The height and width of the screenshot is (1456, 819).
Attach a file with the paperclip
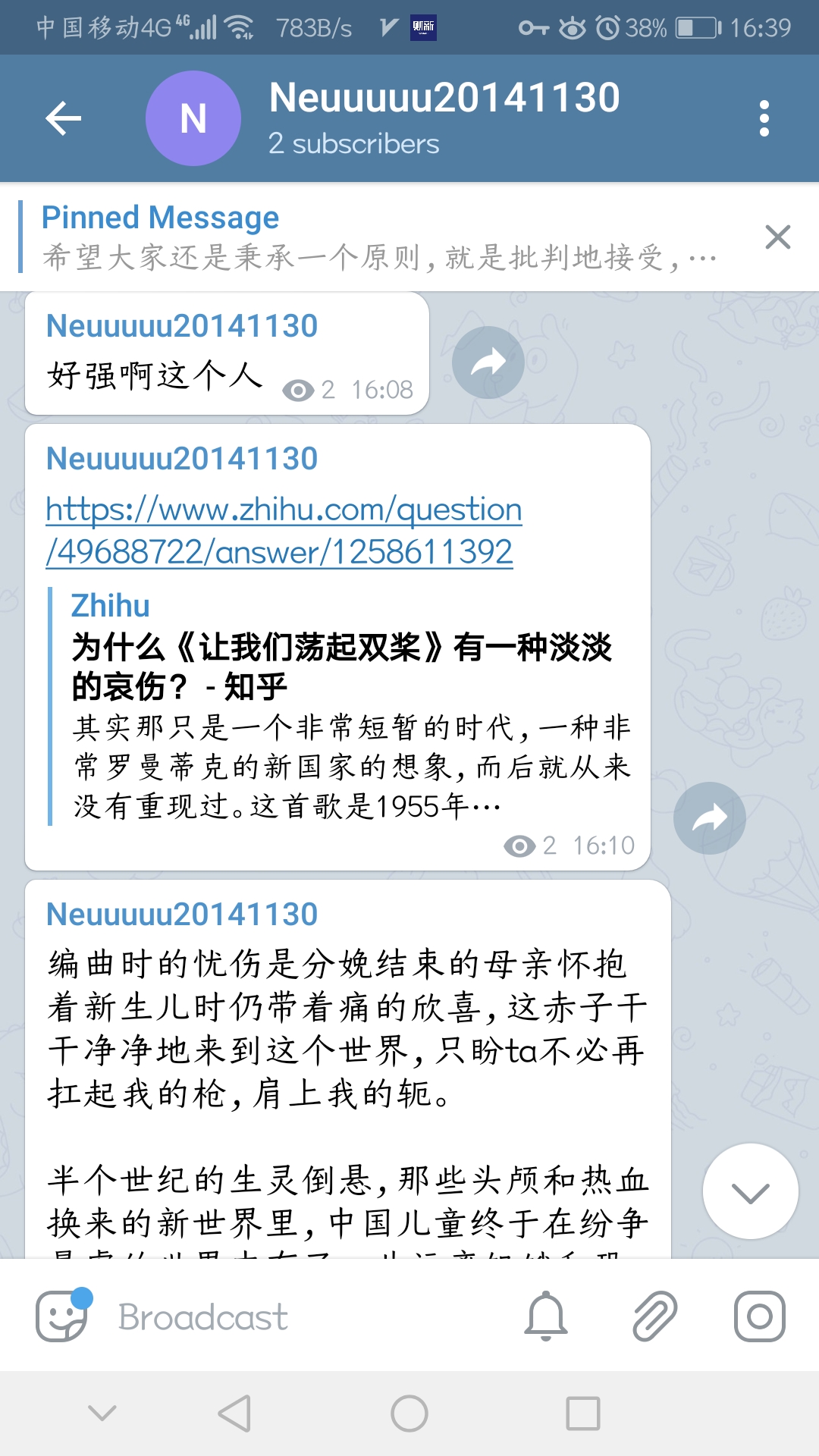pyautogui.click(x=654, y=1316)
